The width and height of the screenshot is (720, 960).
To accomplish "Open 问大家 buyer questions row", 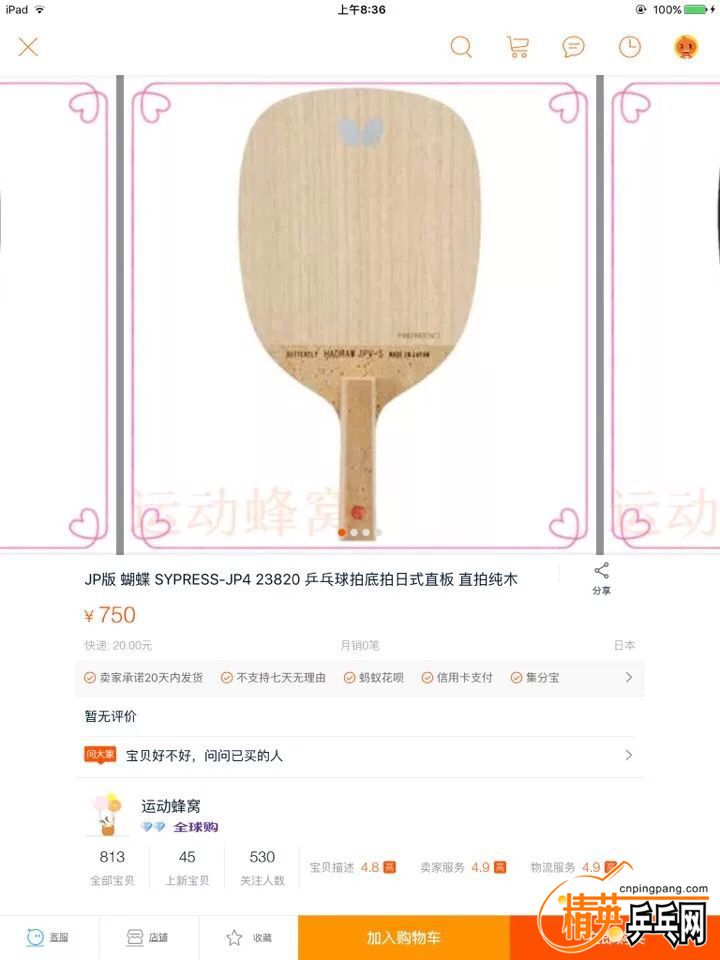I will click(x=360, y=755).
